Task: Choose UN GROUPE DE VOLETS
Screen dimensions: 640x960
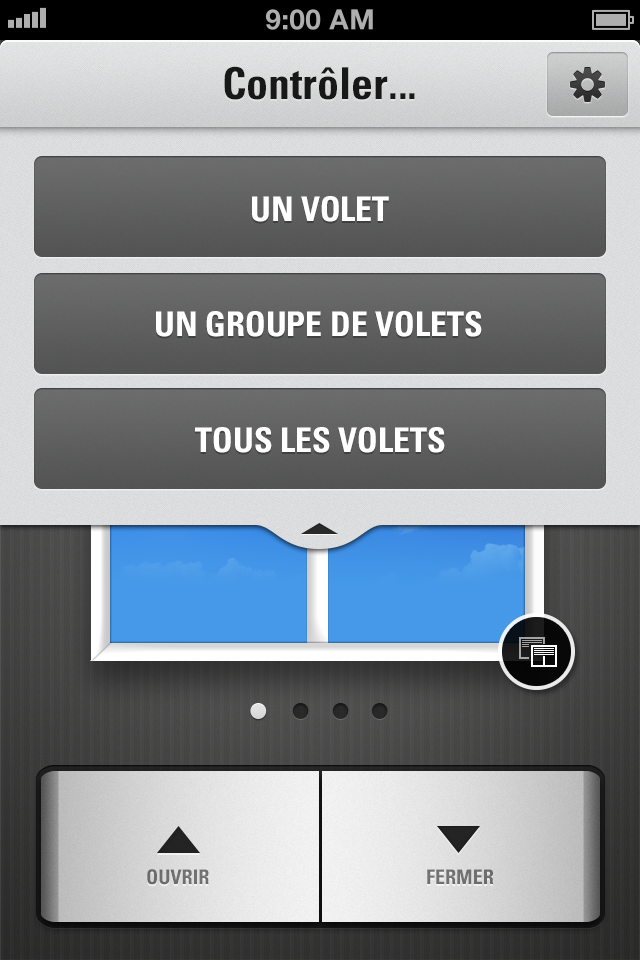Action: point(320,324)
